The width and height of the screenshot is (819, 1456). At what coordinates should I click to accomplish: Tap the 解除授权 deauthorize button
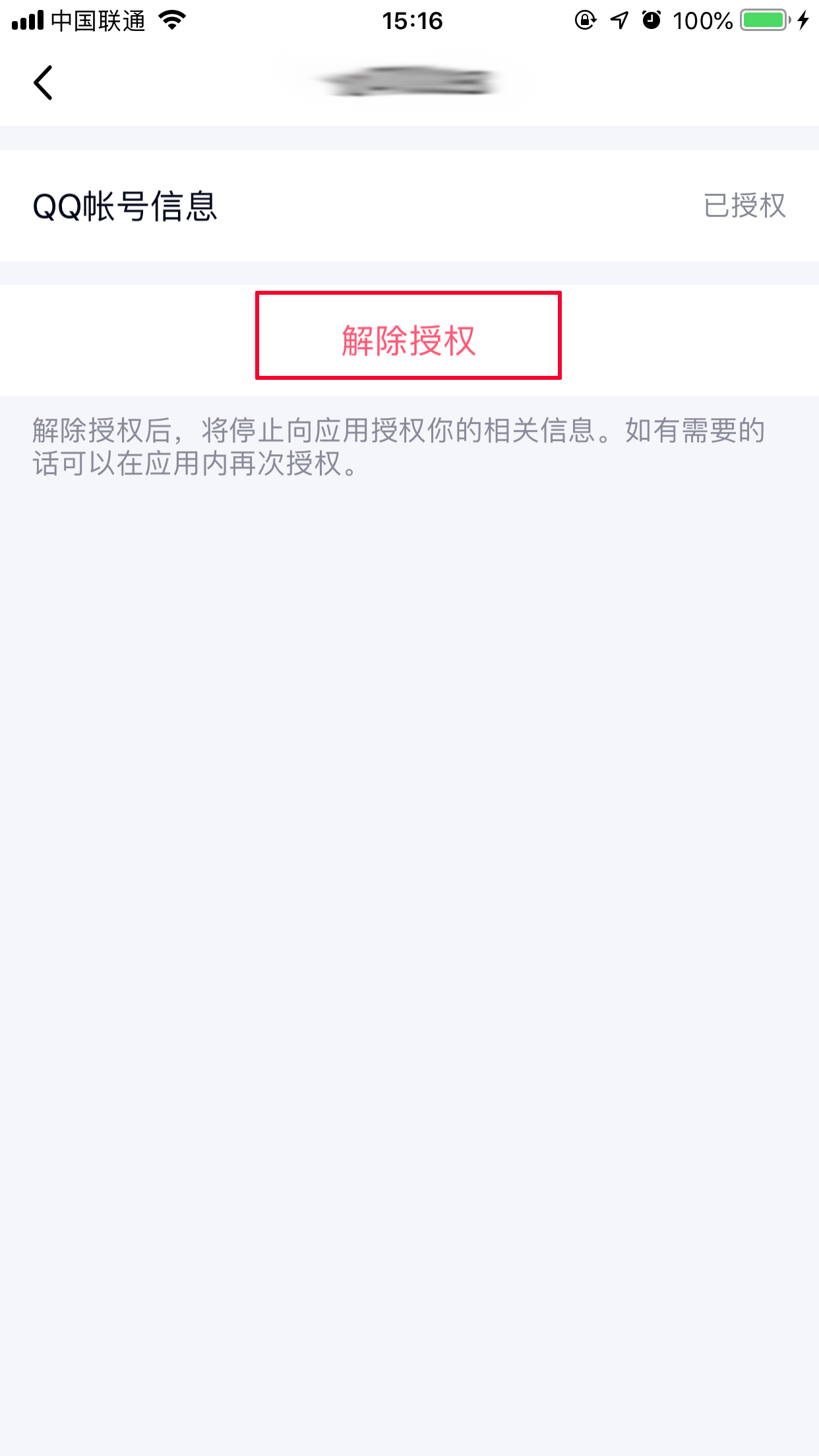tap(409, 338)
